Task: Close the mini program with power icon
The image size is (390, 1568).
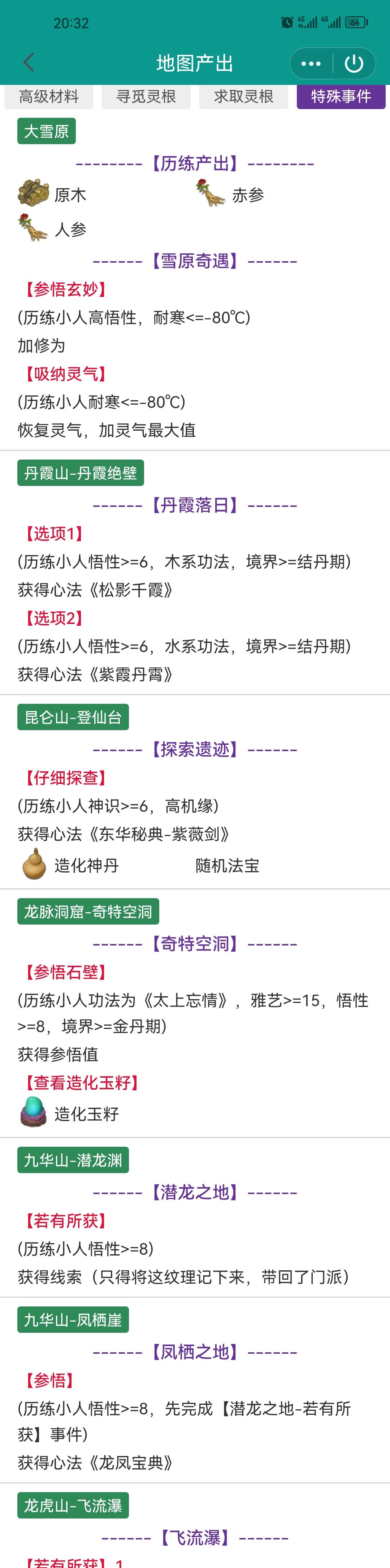Action: 354,63
